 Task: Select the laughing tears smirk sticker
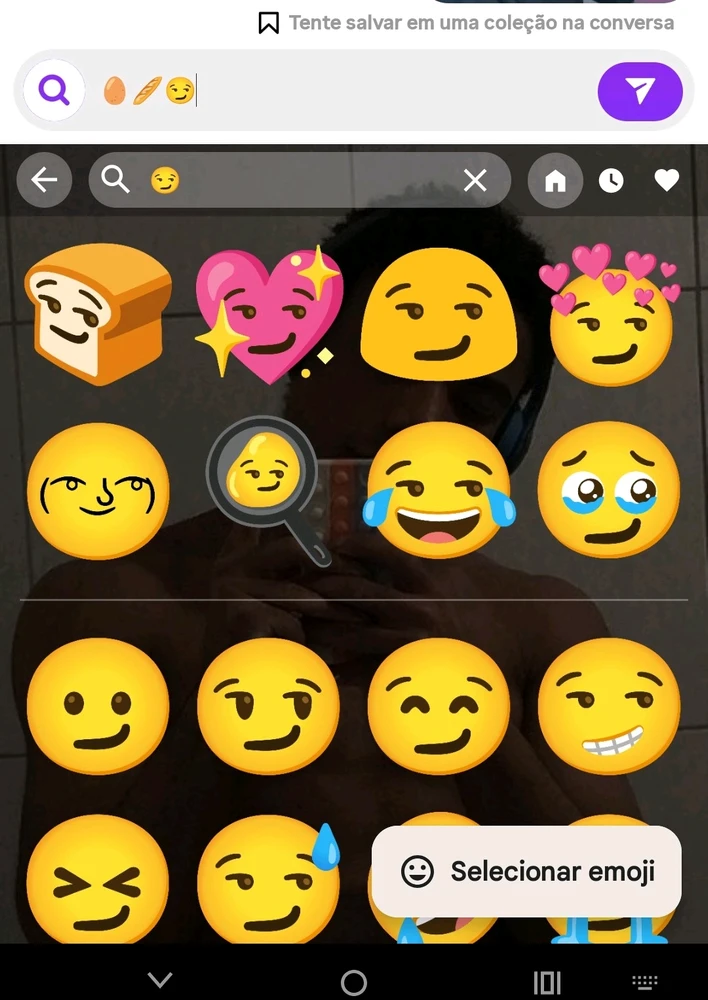[438, 490]
